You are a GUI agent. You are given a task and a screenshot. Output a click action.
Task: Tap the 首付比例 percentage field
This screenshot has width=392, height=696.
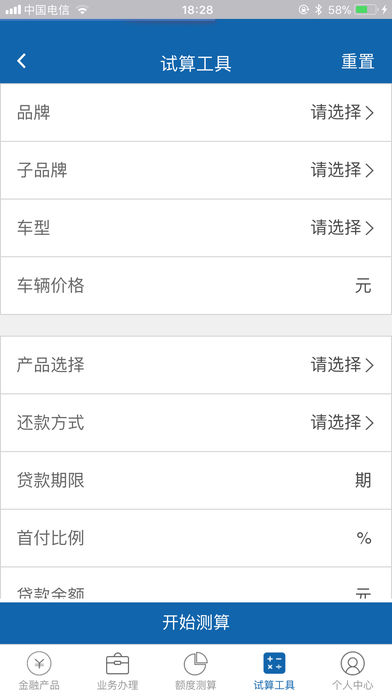tap(196, 538)
